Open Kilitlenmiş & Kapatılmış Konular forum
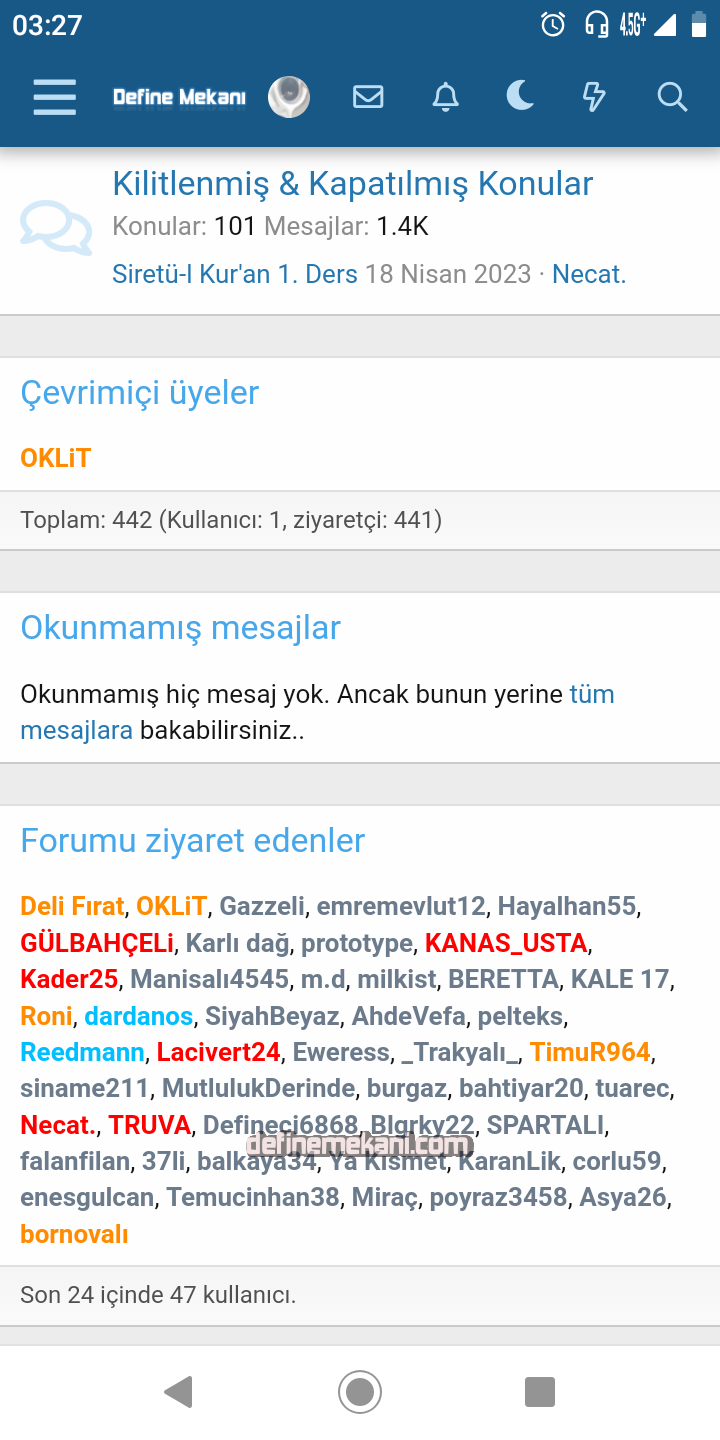This screenshot has height=1440, width=720. (x=353, y=184)
